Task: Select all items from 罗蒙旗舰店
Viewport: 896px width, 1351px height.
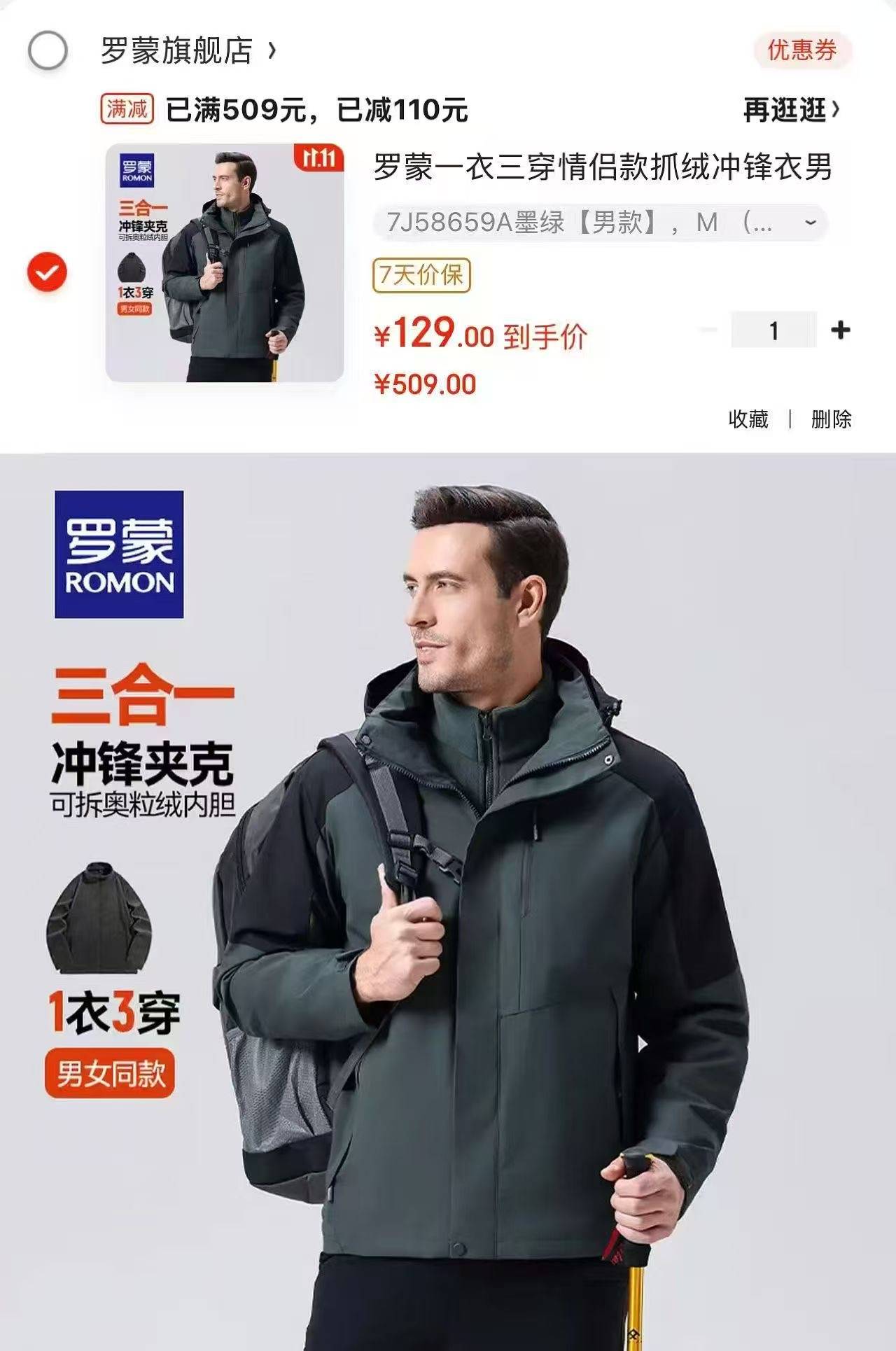Action: pyautogui.click(x=48, y=50)
